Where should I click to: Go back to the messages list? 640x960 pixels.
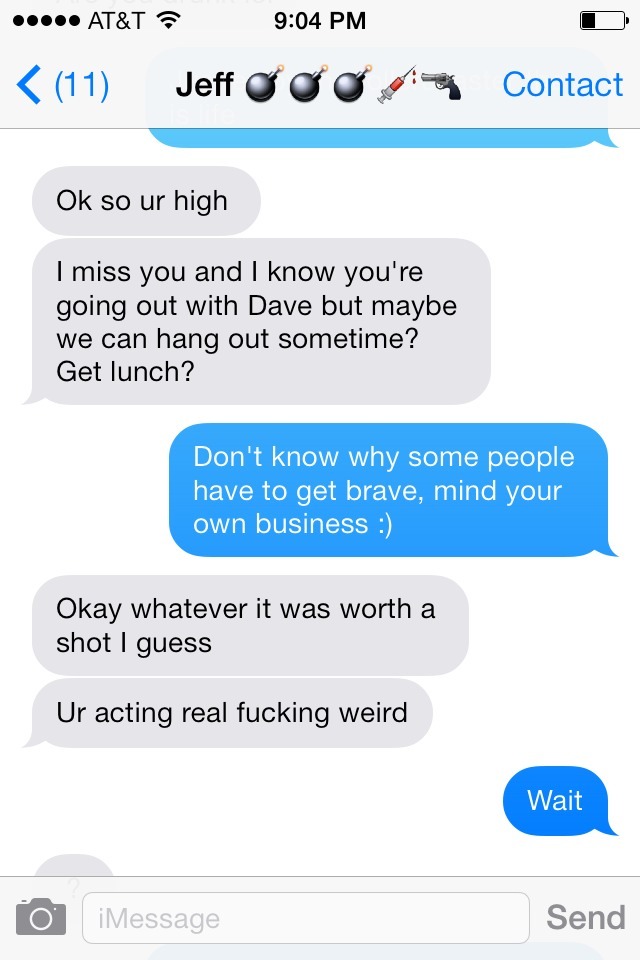(x=62, y=86)
